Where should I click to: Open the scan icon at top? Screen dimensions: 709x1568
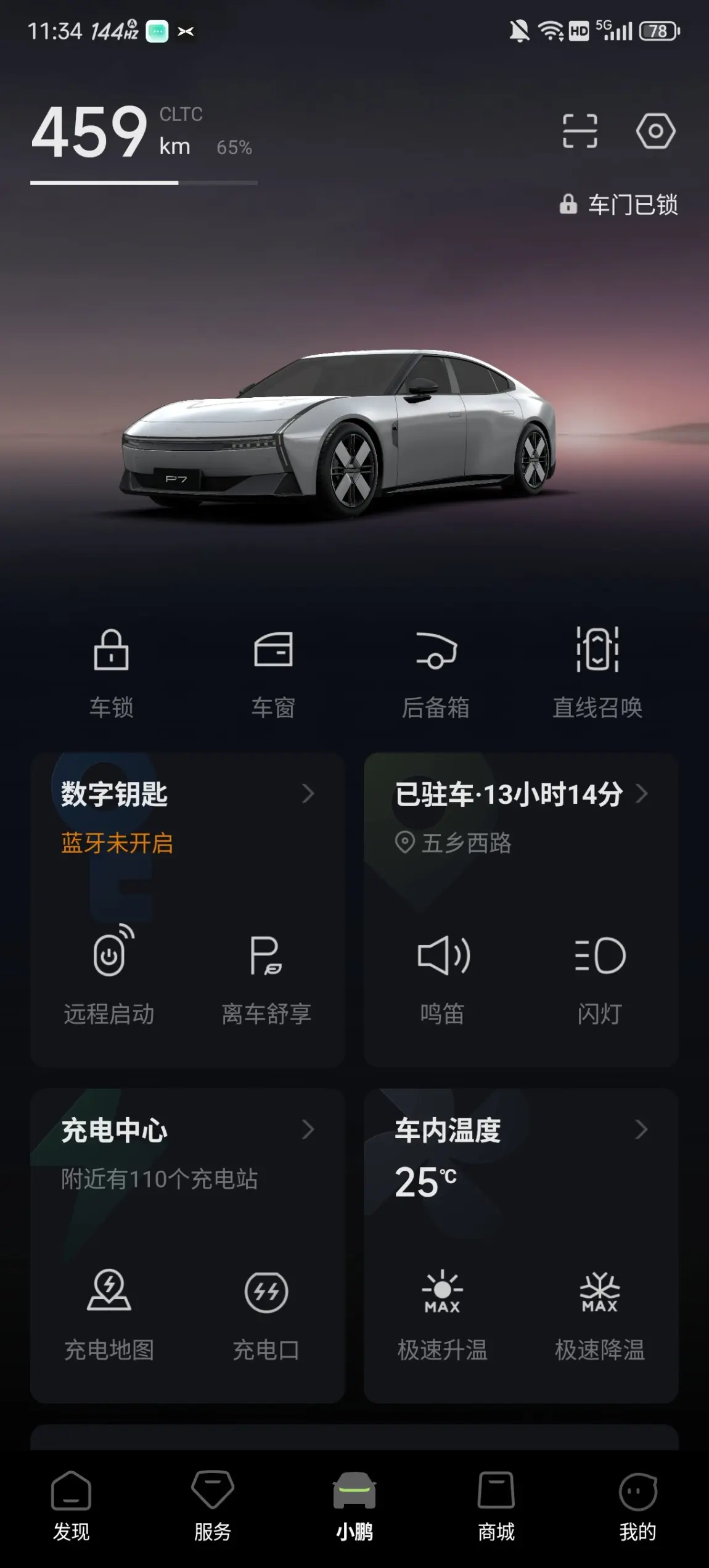580,131
